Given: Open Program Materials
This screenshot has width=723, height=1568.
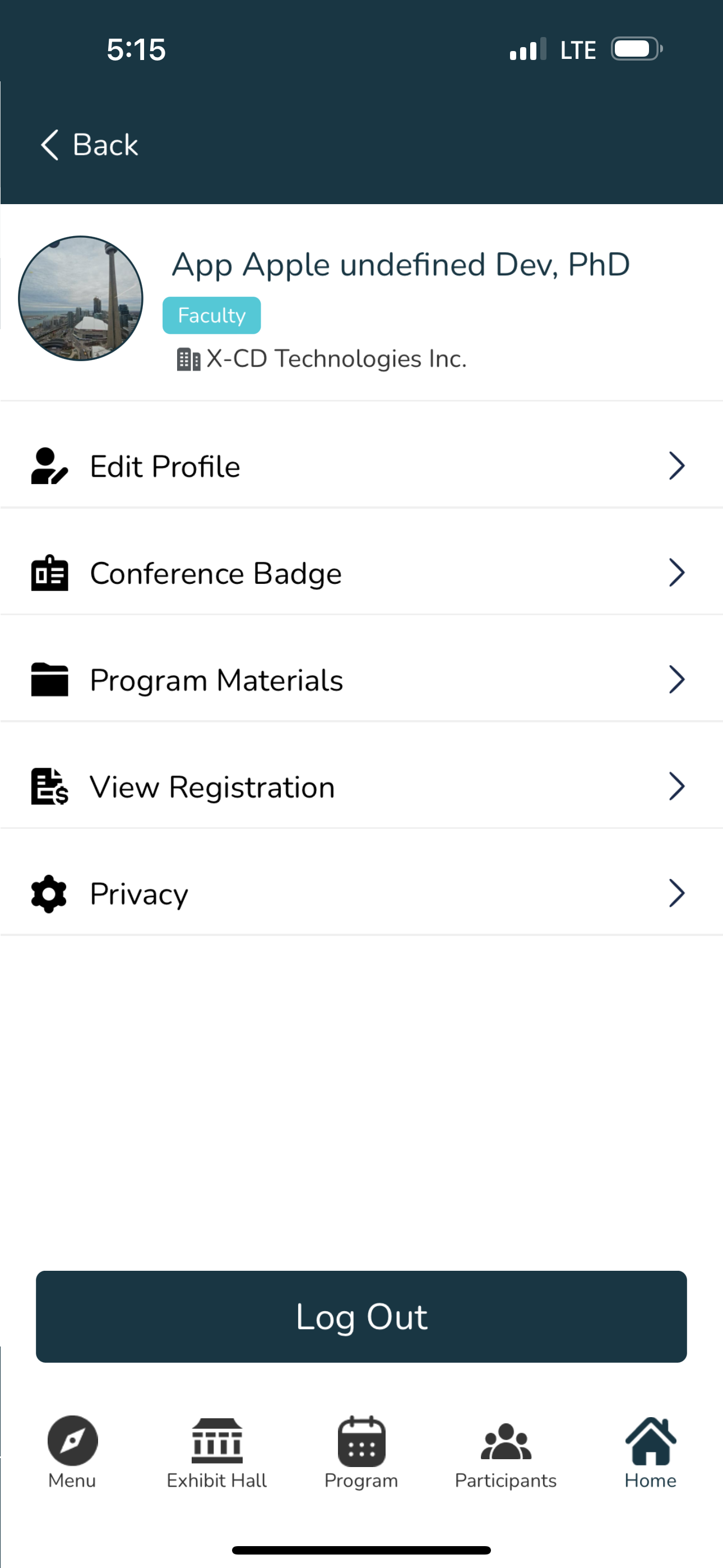Looking at the screenshot, I should click(x=361, y=680).
